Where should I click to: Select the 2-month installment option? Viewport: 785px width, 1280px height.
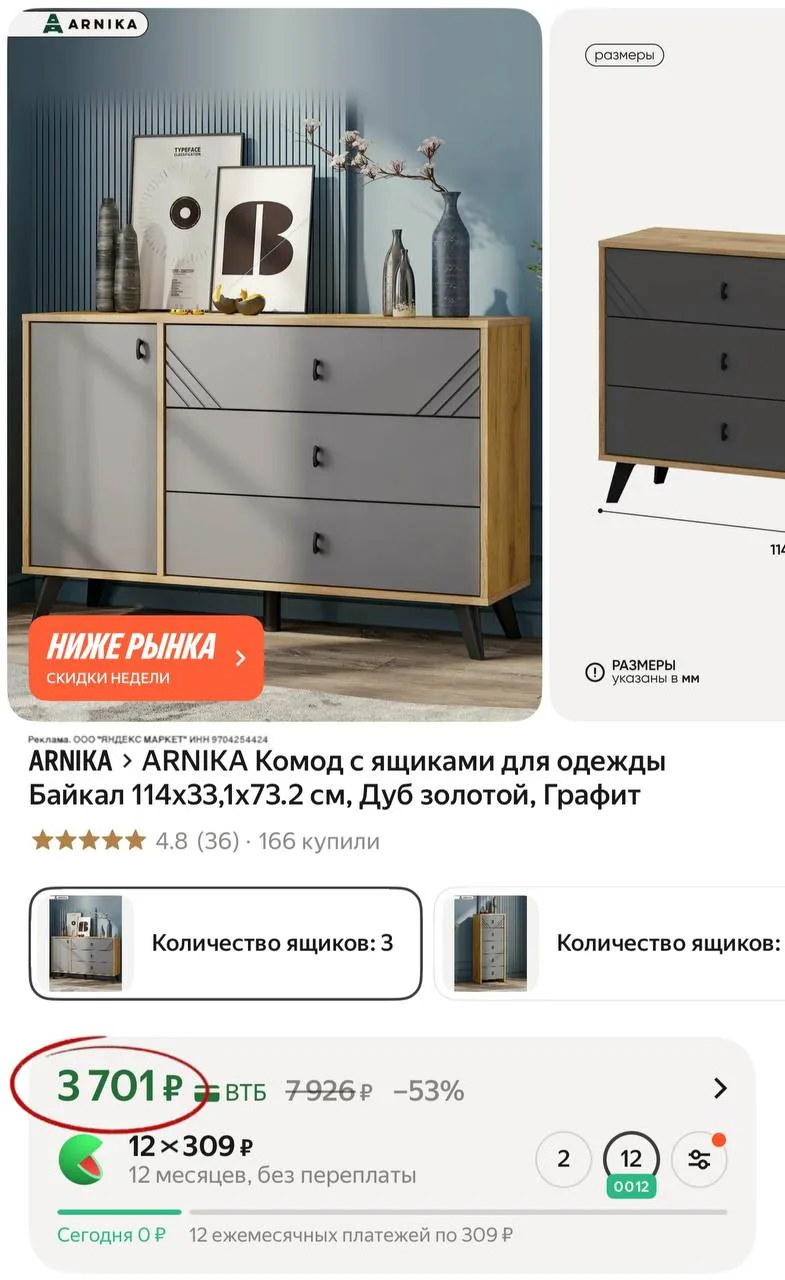(563, 1159)
